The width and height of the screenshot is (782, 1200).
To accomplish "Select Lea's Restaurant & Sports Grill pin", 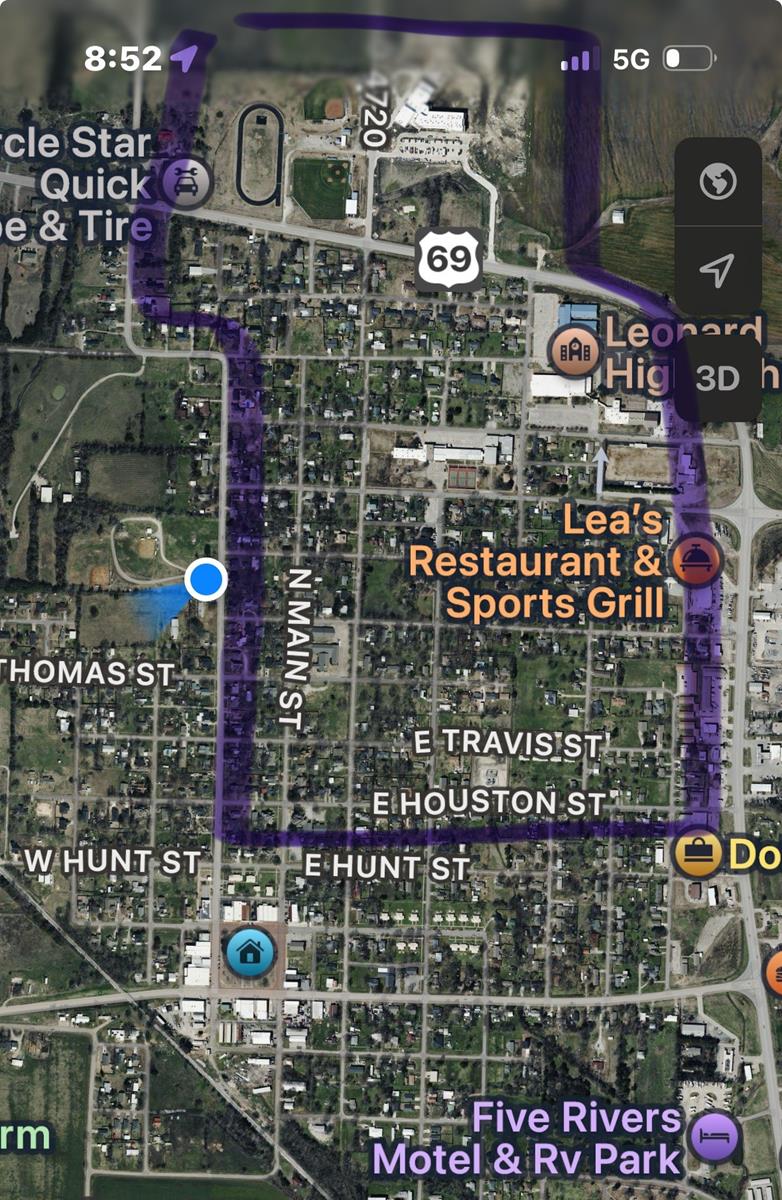I will pos(688,559).
